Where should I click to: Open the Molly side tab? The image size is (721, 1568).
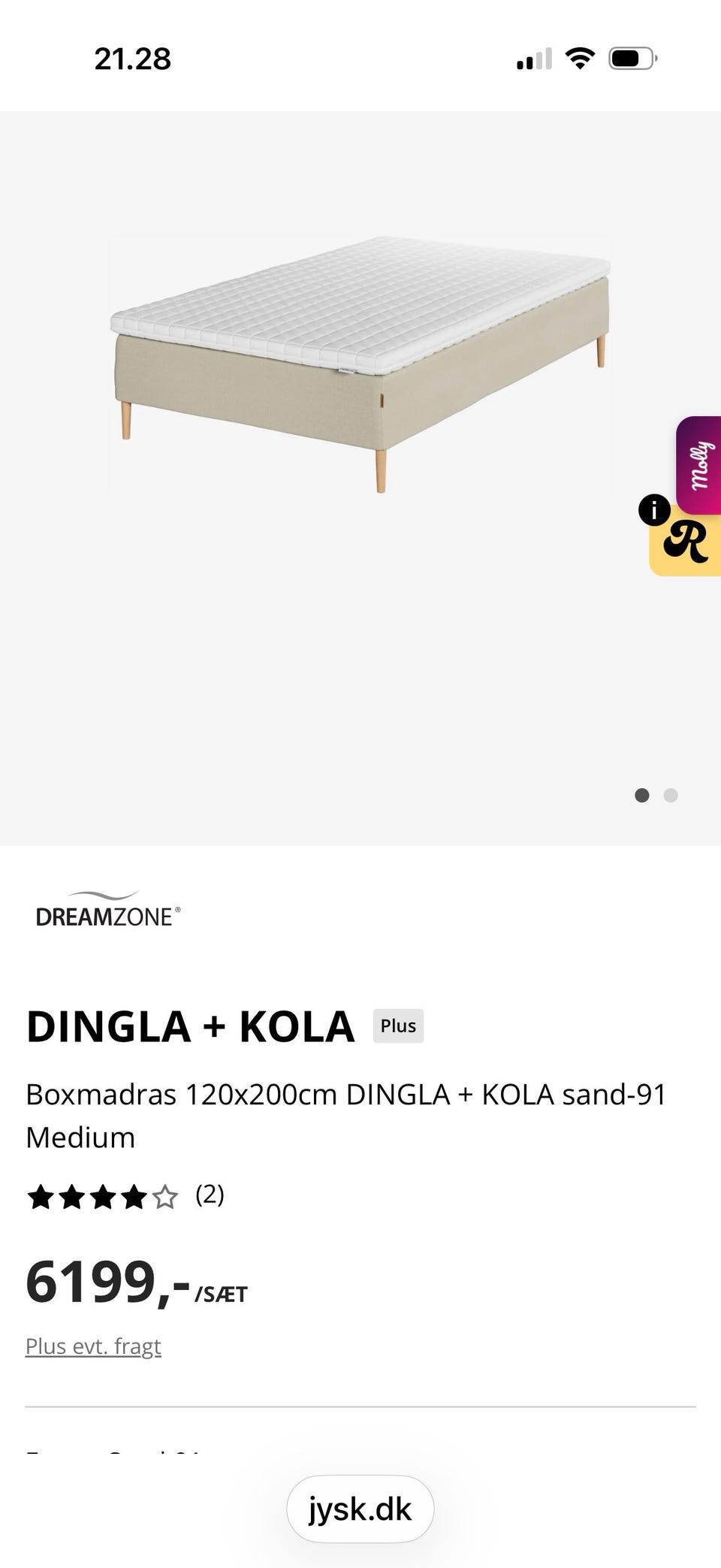699,465
